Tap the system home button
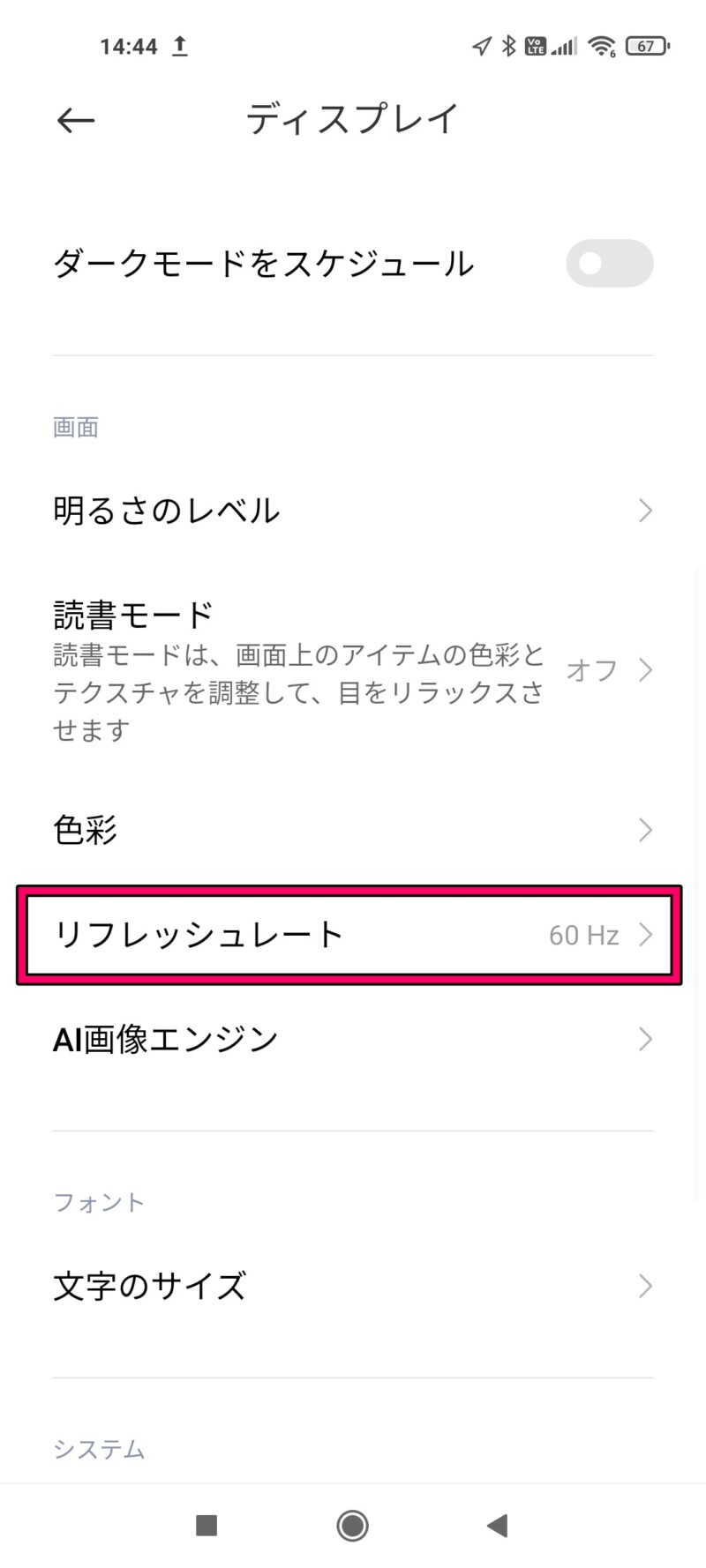This screenshot has width=706, height=1568. (352, 1526)
